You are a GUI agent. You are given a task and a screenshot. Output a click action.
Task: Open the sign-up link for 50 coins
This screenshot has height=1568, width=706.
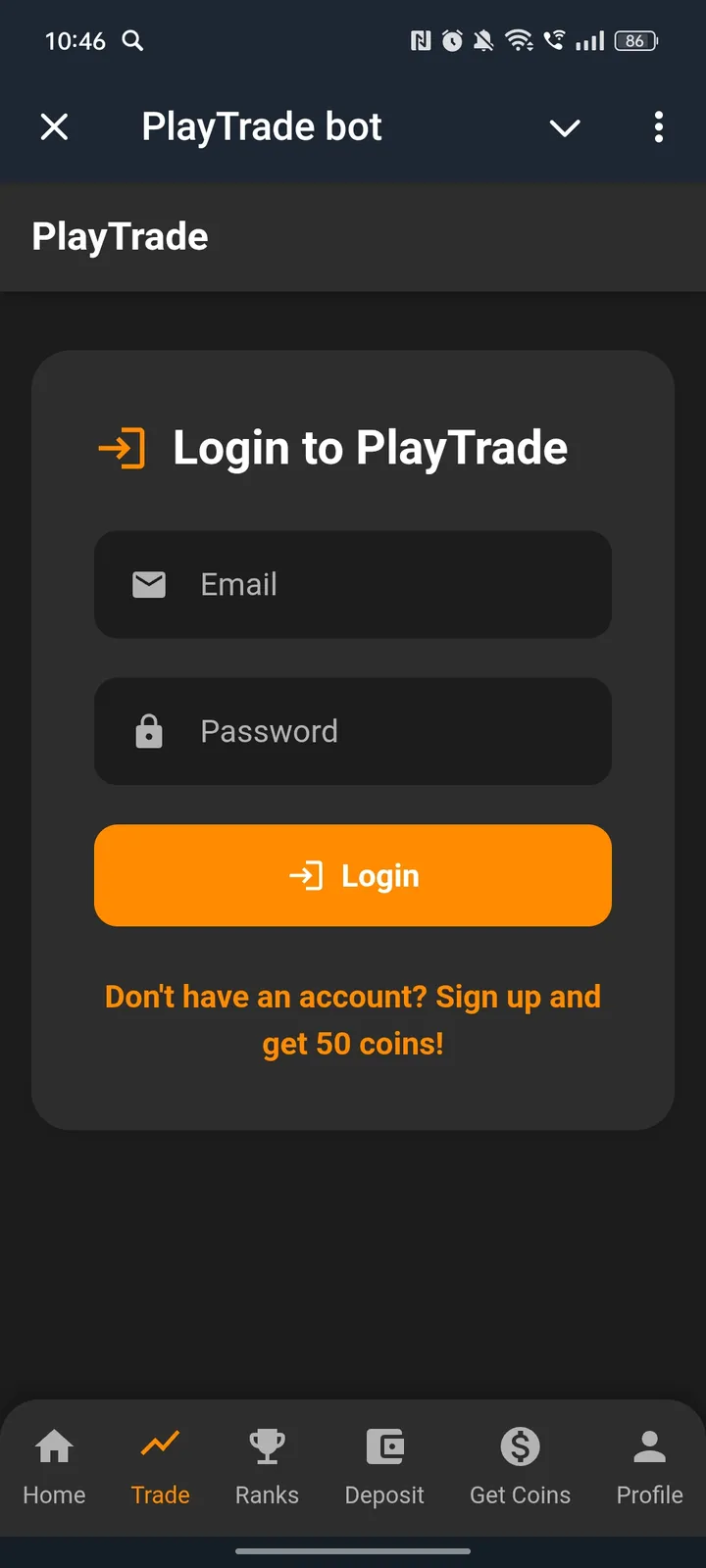coord(353,1019)
